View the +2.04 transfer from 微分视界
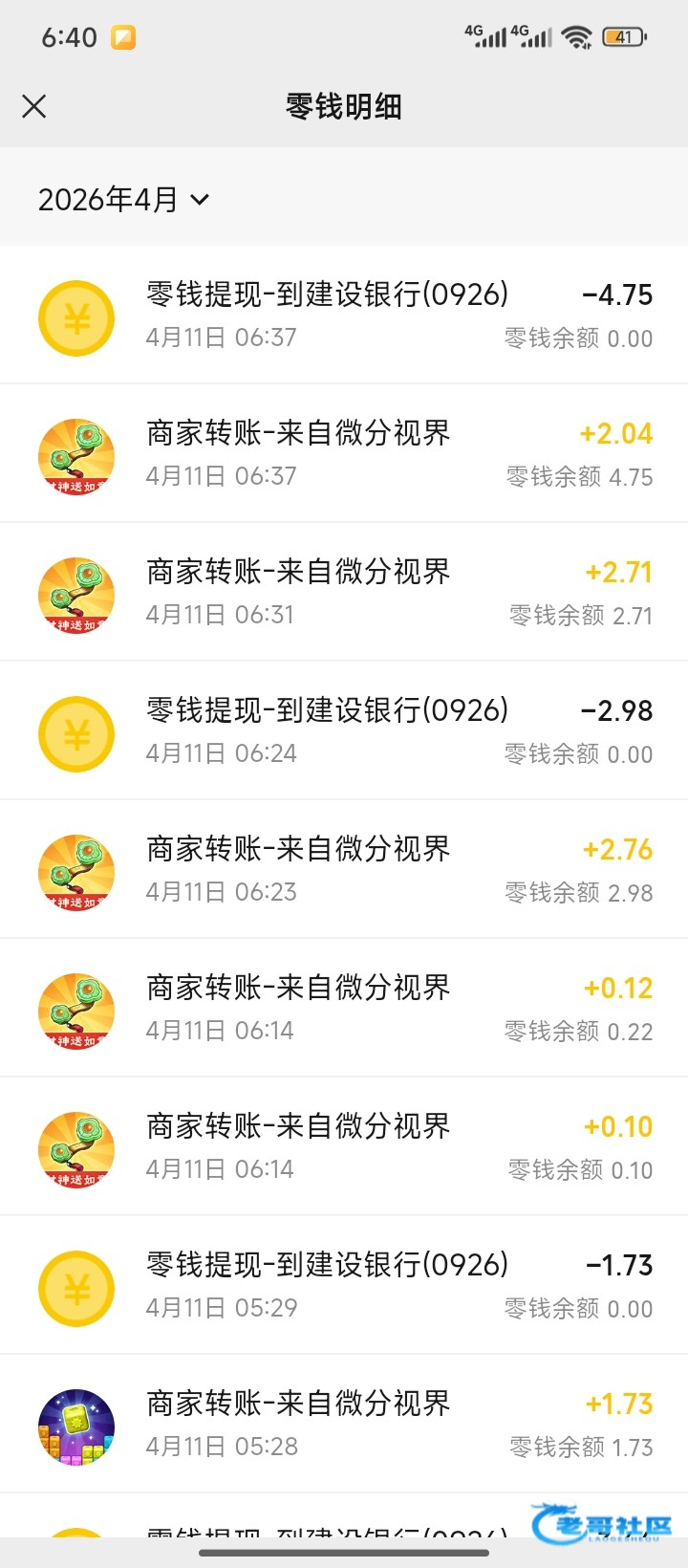 pyautogui.click(x=344, y=453)
